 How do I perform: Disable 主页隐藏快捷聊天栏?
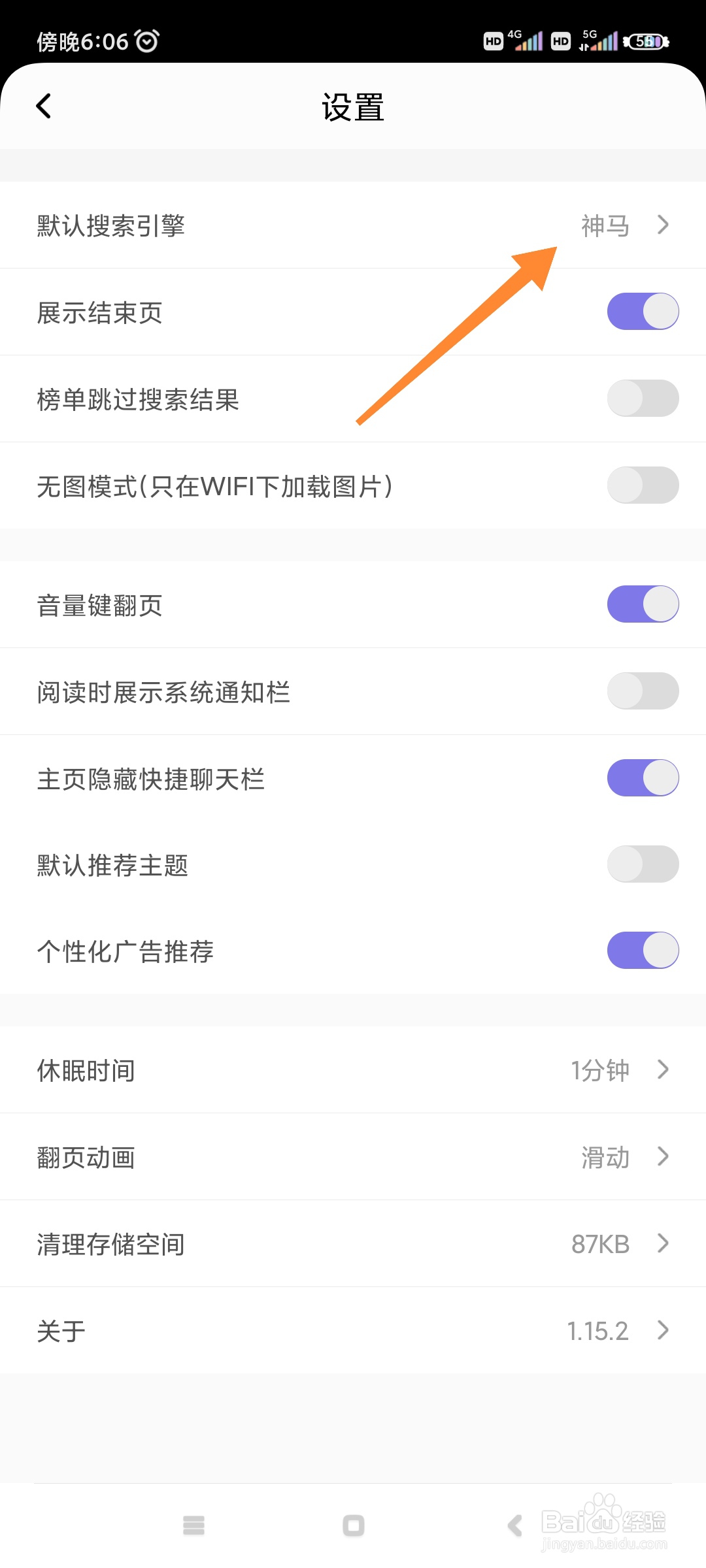click(x=643, y=777)
